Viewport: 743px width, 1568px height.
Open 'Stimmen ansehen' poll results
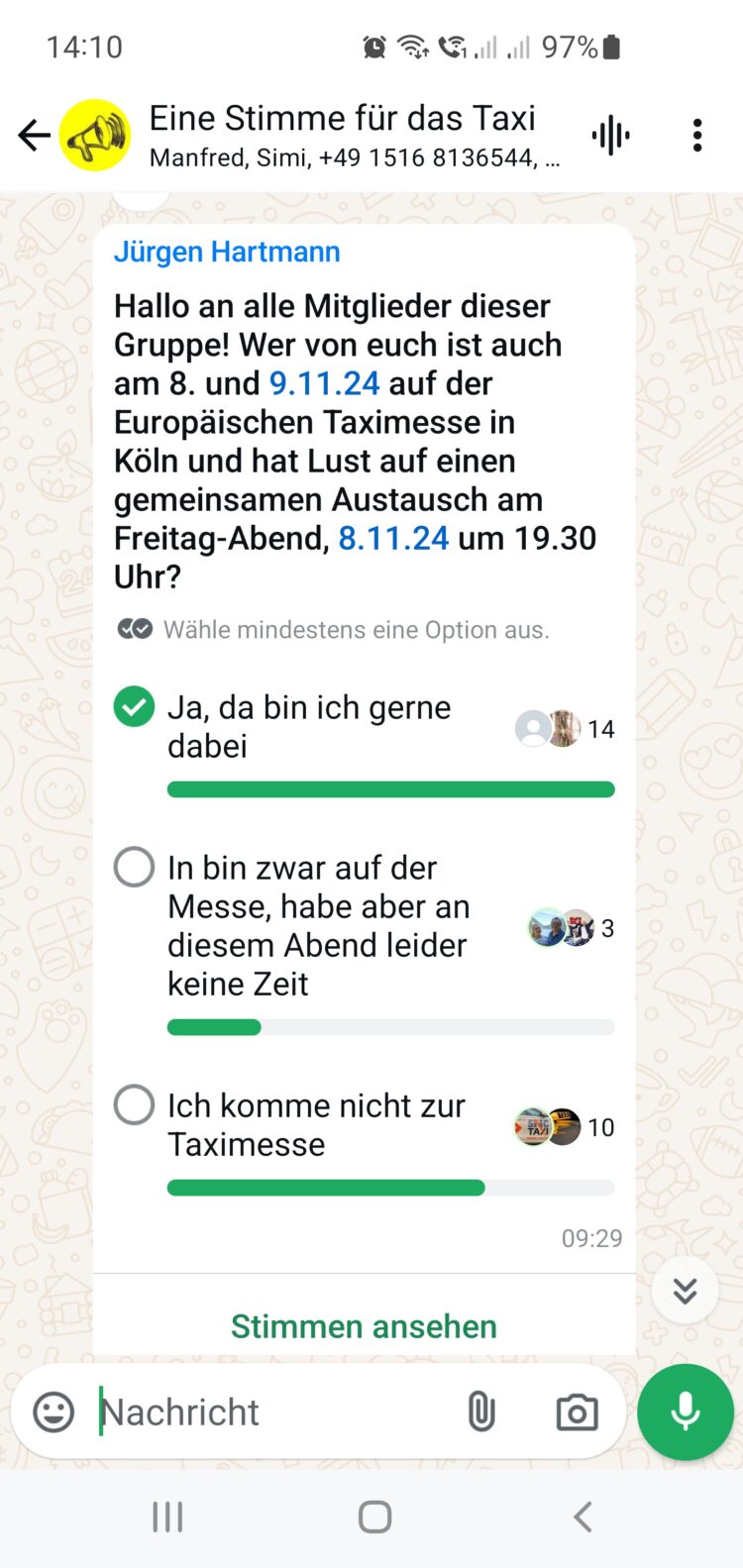tap(363, 1326)
